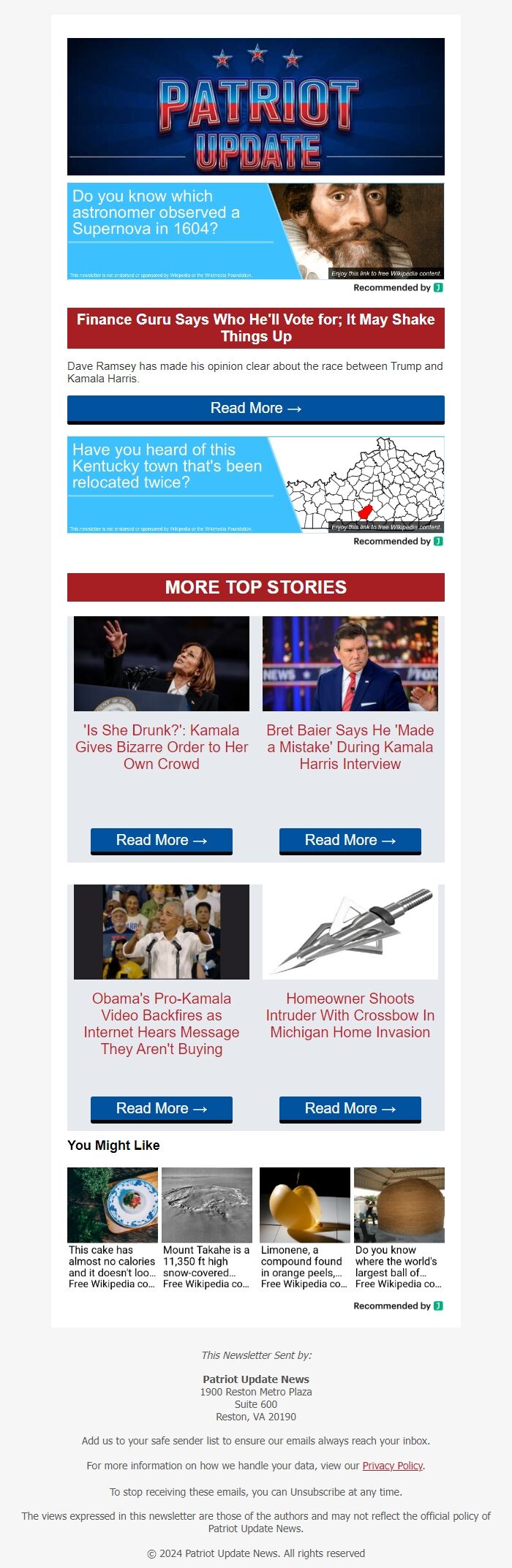The width and height of the screenshot is (512, 1568).
Task: Open the Kentucky town relocated twice banner
Action: (x=255, y=485)
